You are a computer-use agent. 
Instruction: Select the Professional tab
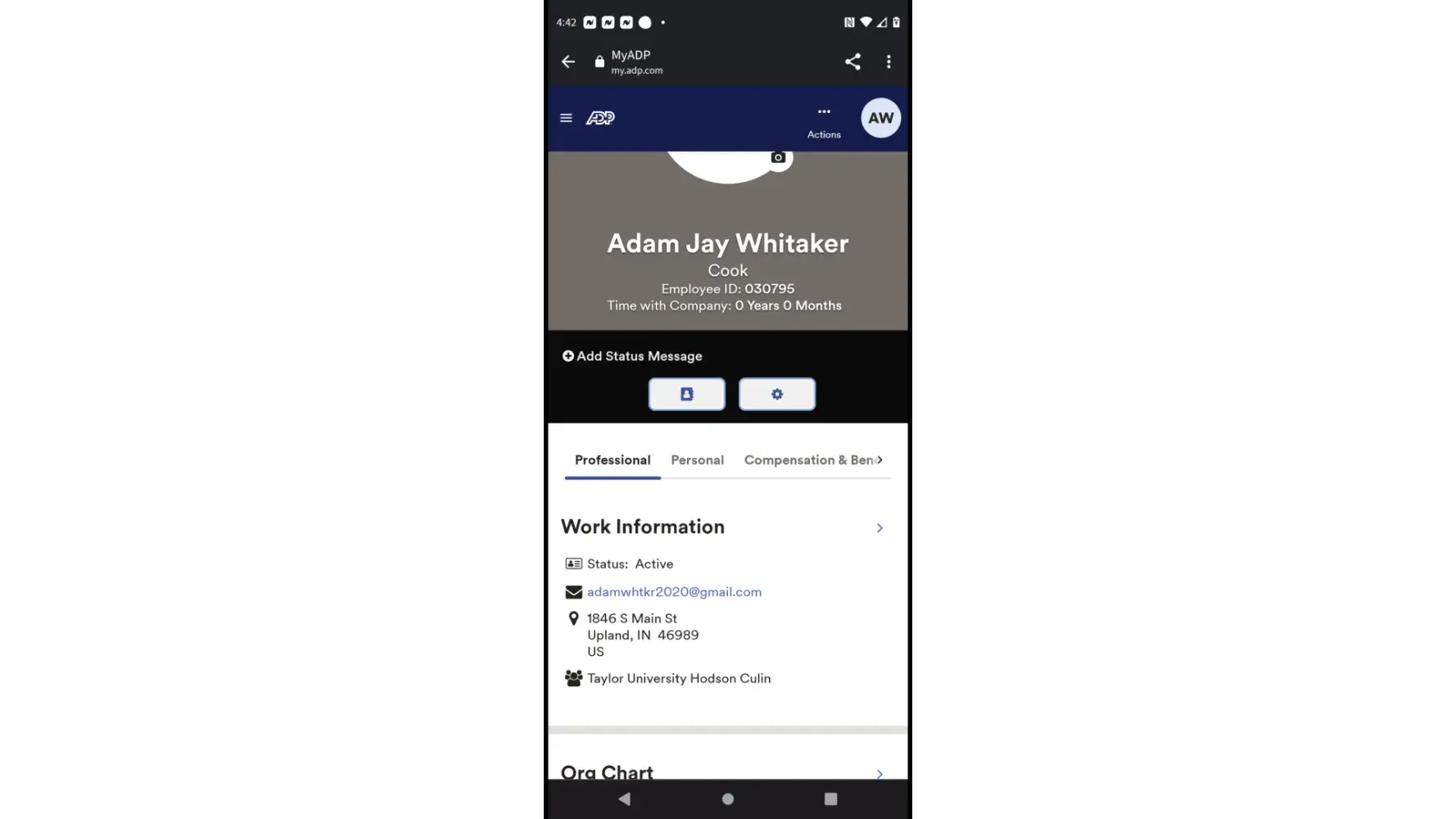pyautogui.click(x=613, y=460)
